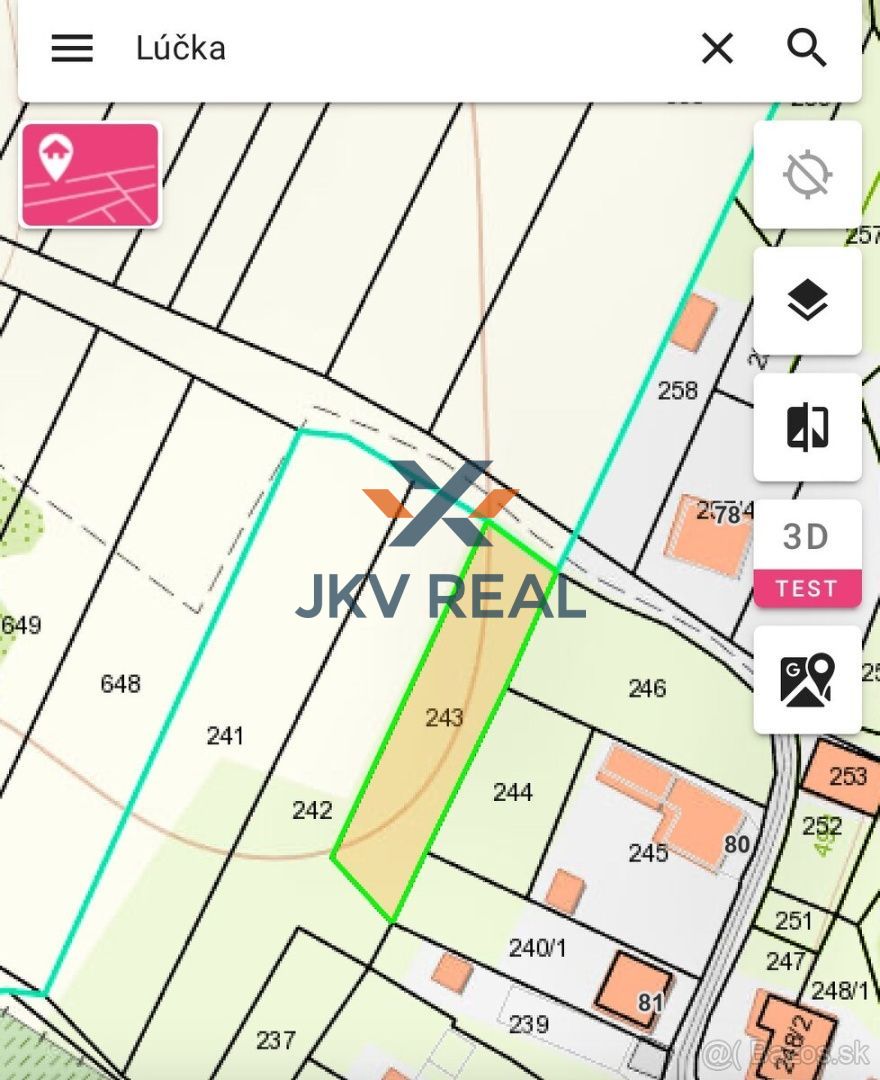This screenshot has width=880, height=1080.
Task: Open location in Google Maps
Action: (x=807, y=680)
